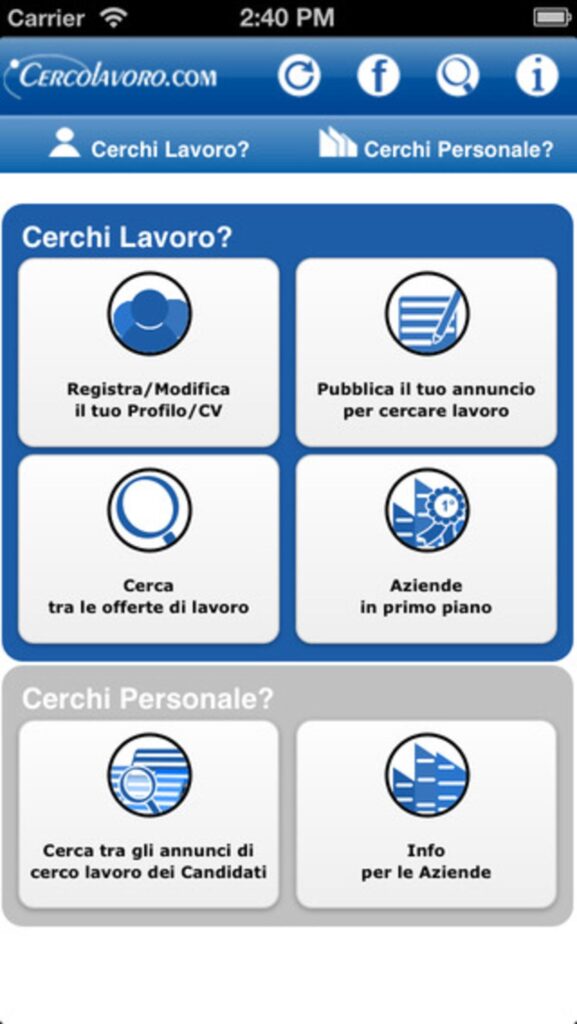Switch to the Cerchi Lavoro? tab
The image size is (577, 1024).
click(x=149, y=144)
